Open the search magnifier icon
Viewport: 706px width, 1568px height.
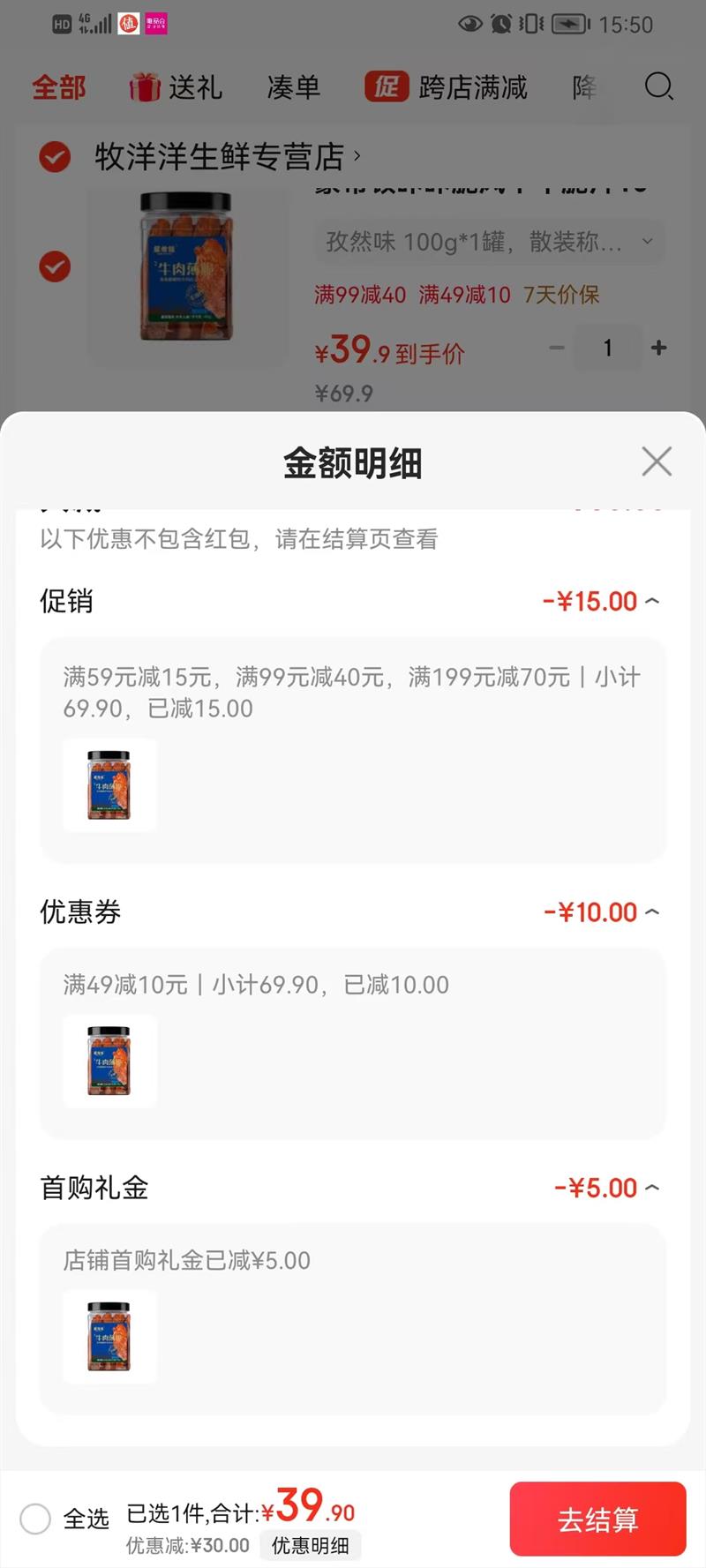658,87
